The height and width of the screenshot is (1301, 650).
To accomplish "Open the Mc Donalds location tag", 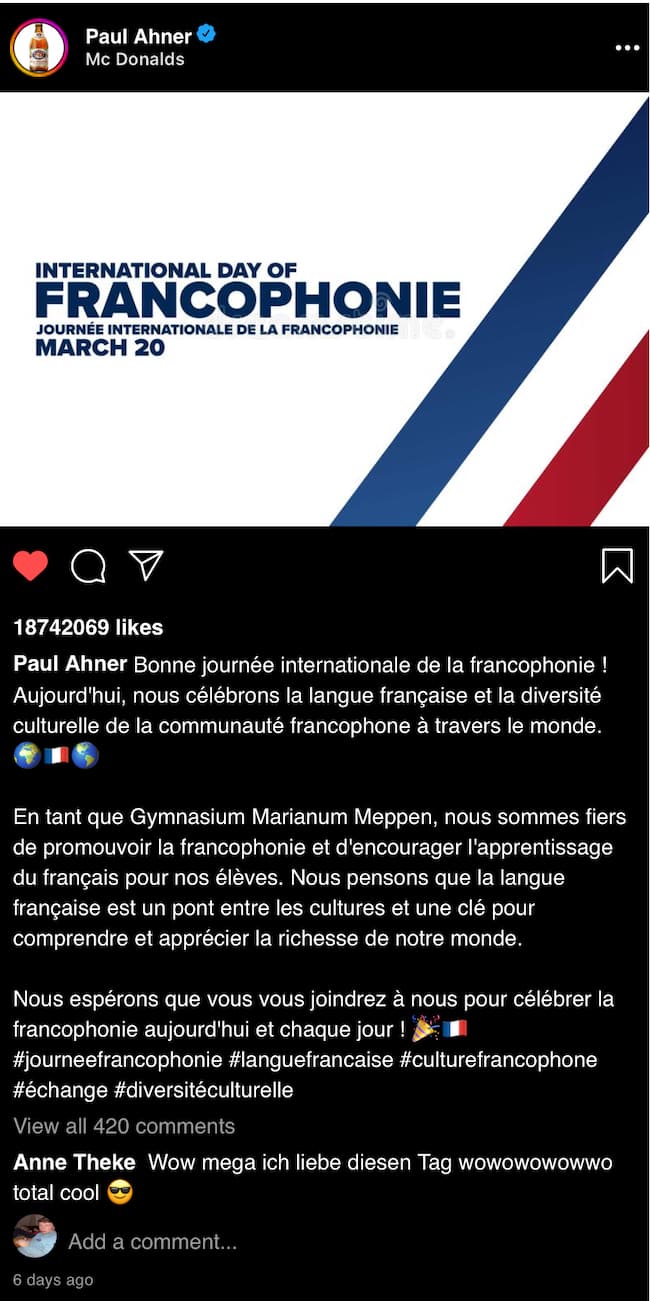I will point(135,59).
